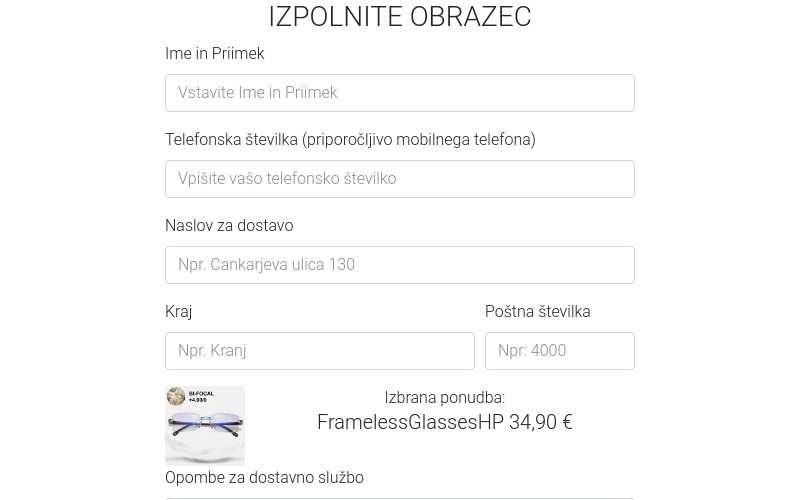Focus the telefonska številka input field
This screenshot has height=500, width=800.
(399, 179)
